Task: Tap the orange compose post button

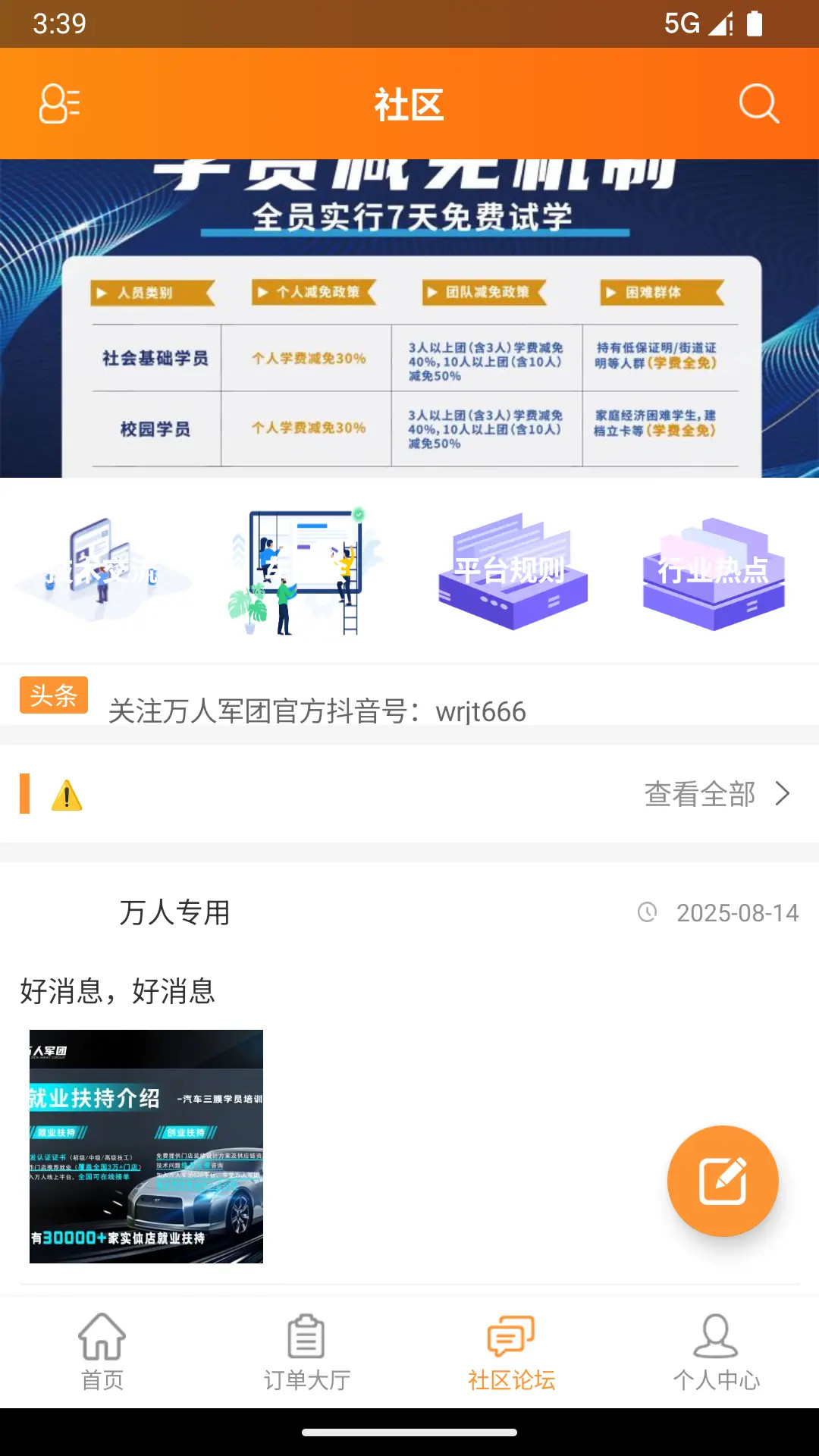Action: pos(723,1181)
